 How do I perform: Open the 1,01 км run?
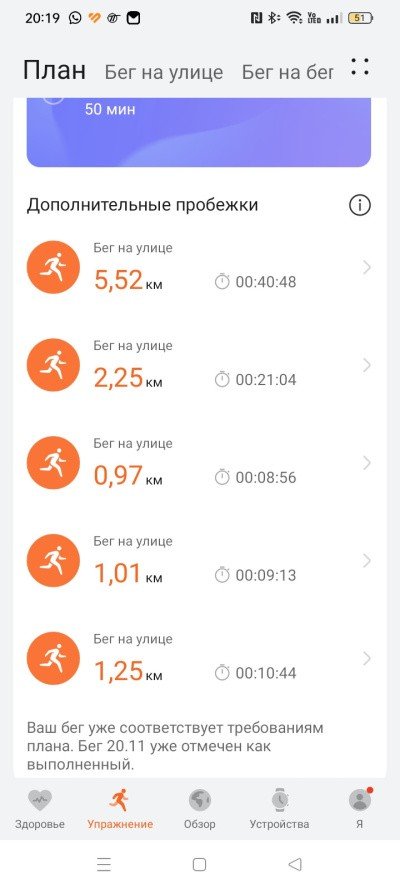click(x=199, y=561)
